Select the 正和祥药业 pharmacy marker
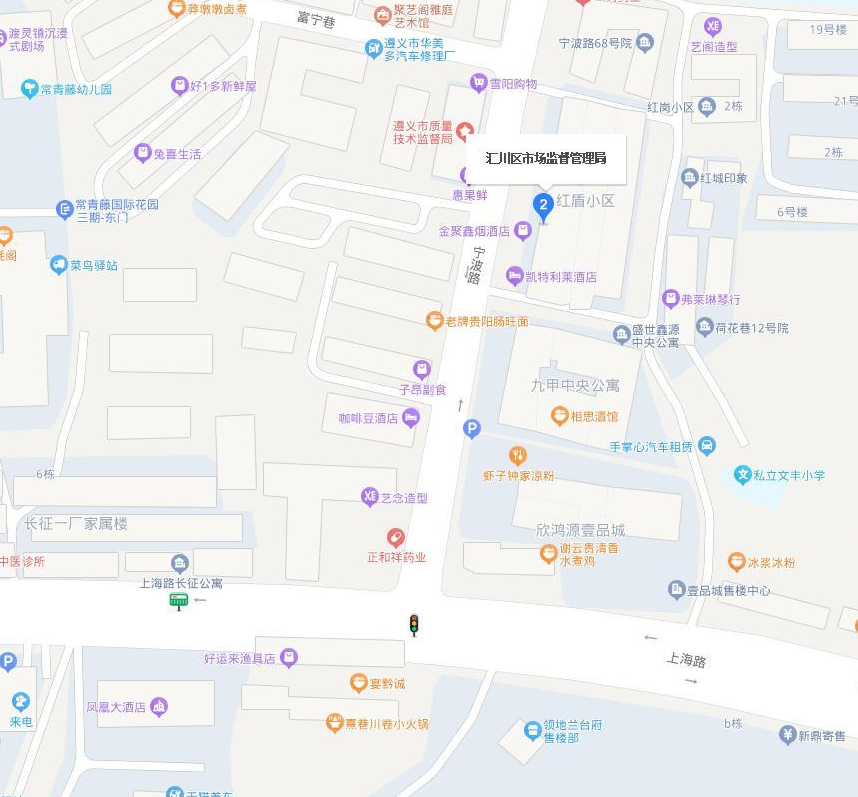The image size is (858, 797). tap(396, 538)
